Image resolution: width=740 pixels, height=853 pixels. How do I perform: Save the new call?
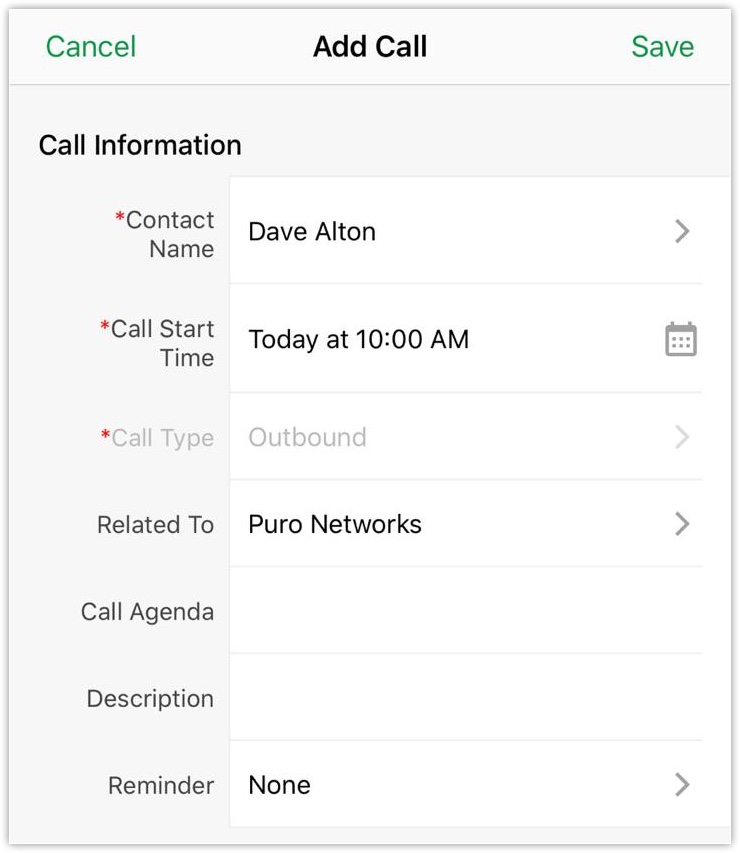coord(662,47)
